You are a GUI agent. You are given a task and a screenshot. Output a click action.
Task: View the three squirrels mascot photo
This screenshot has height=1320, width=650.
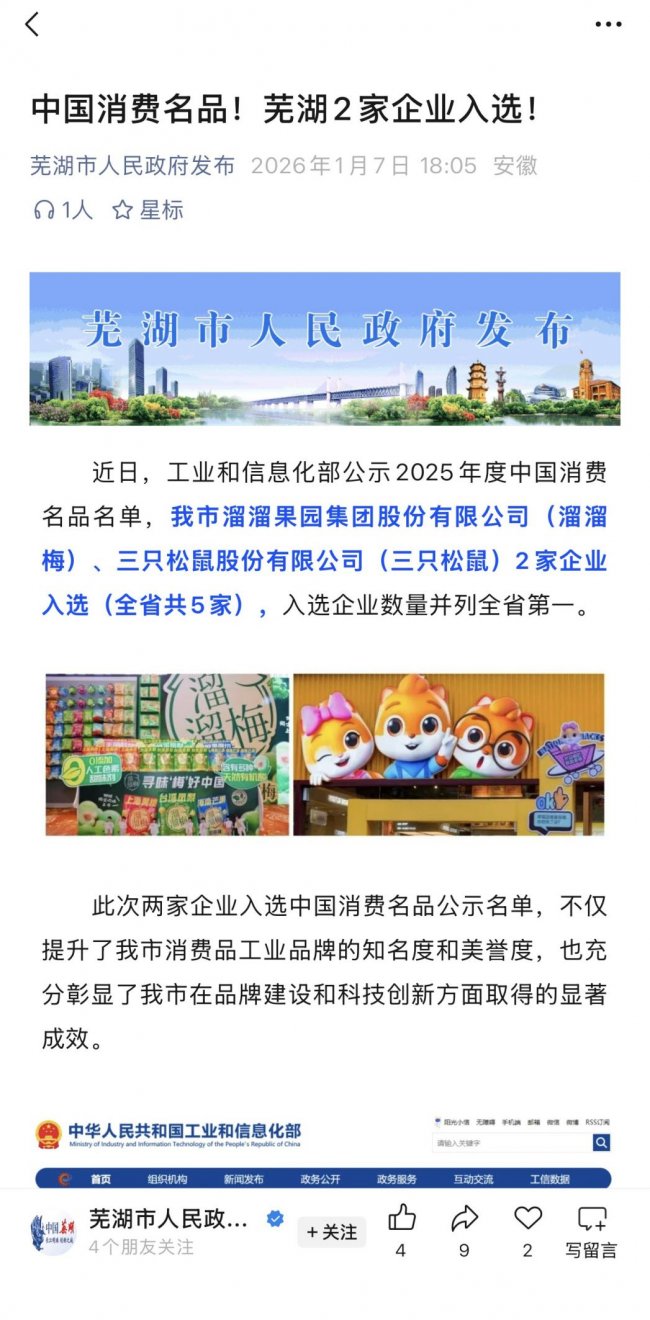click(448, 755)
